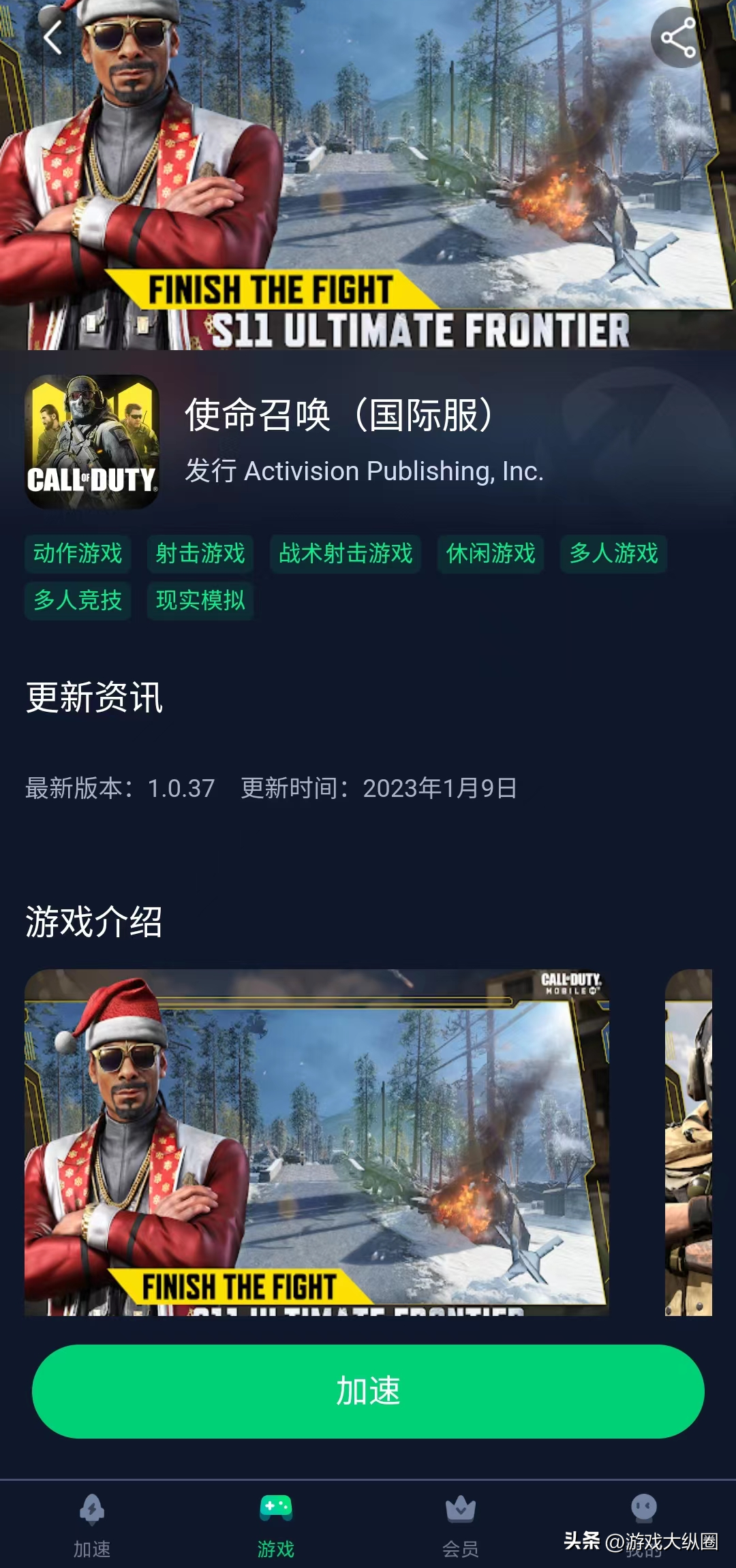
Task: Choose the 休闲游戏 tag
Action: pos(491,553)
